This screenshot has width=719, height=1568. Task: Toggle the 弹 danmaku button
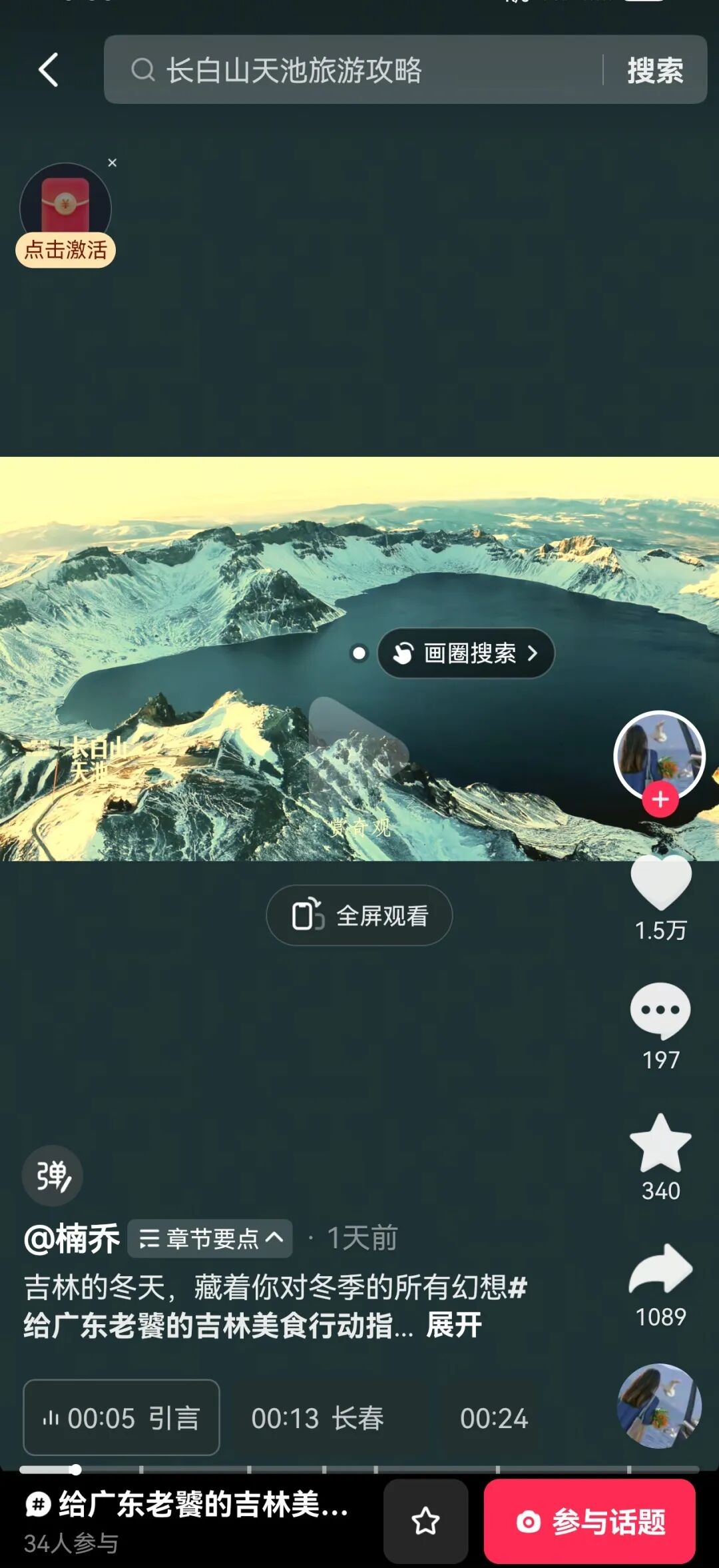click(53, 1176)
